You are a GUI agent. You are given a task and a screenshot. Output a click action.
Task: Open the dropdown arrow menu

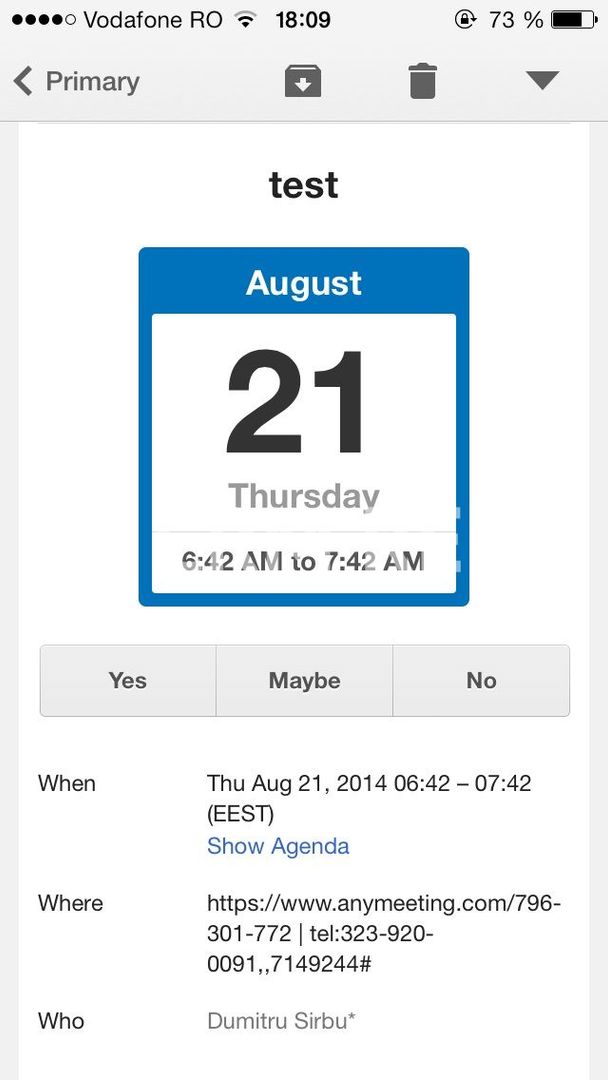pos(542,81)
